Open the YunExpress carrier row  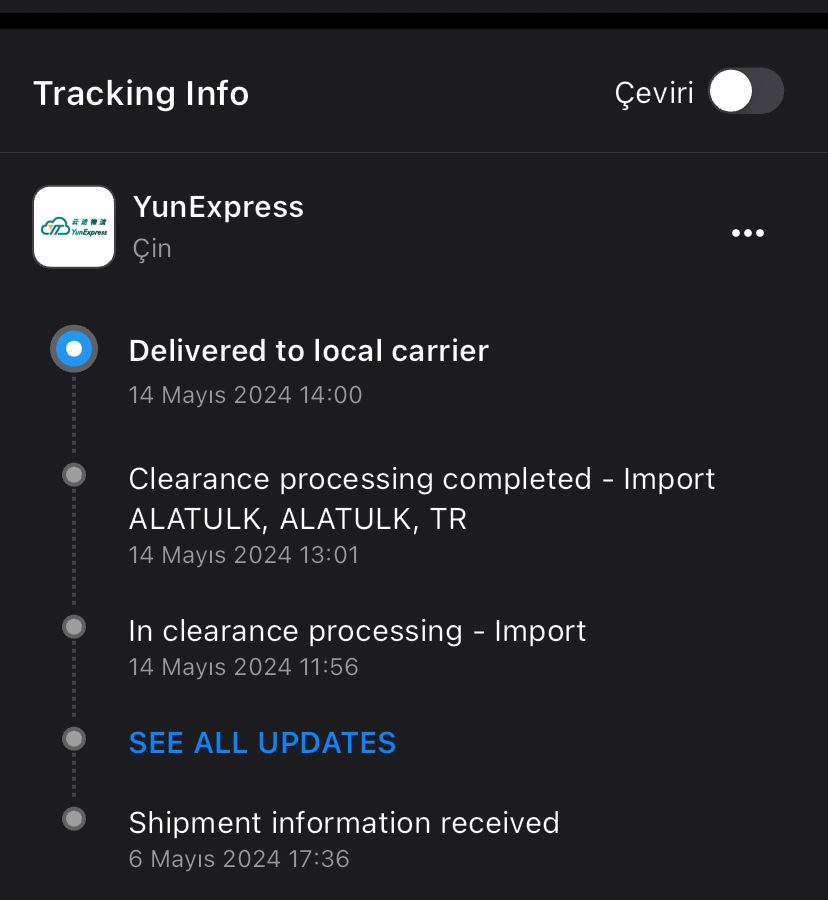pyautogui.click(x=218, y=226)
